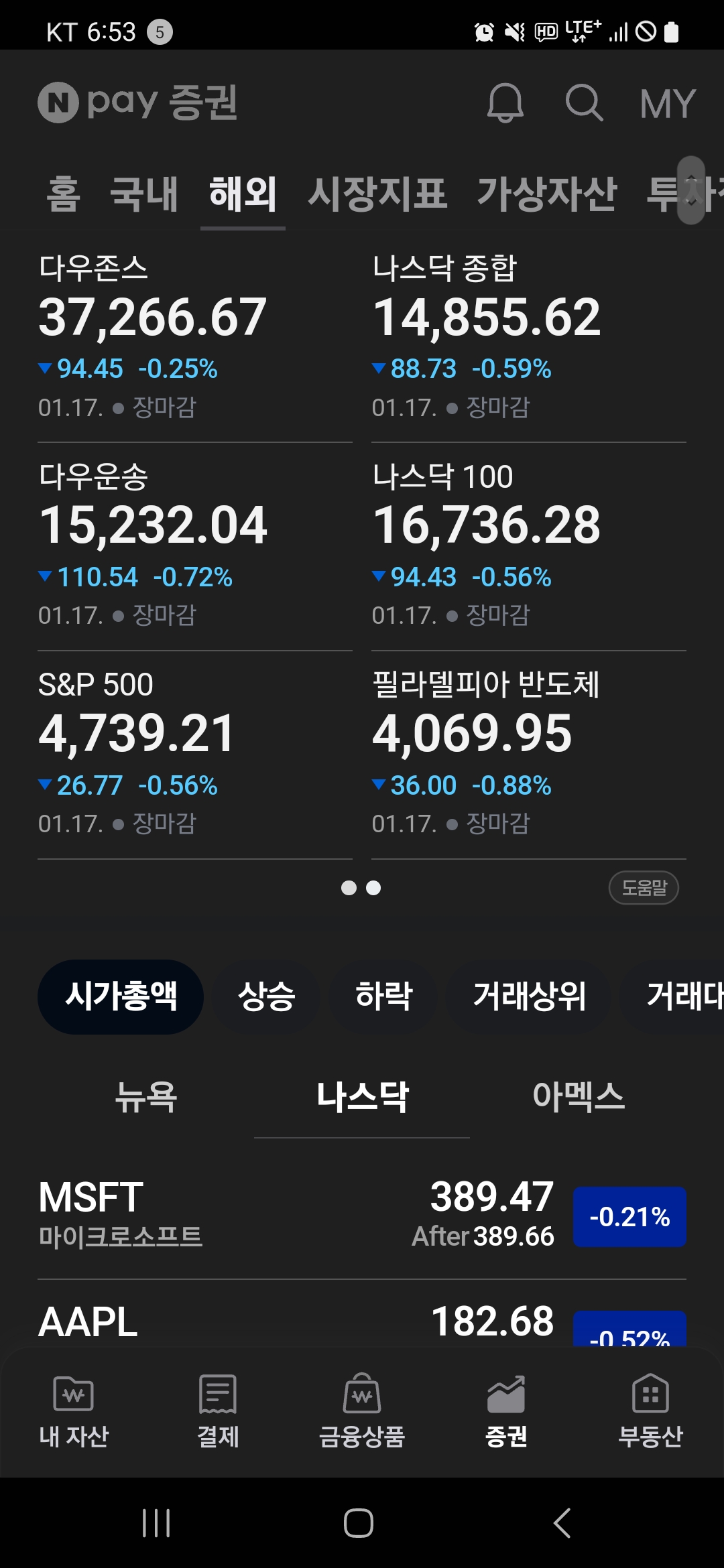Open the S&P 500 index card
Image resolution: width=724 pixels, height=1568 pixels.
coord(195,754)
